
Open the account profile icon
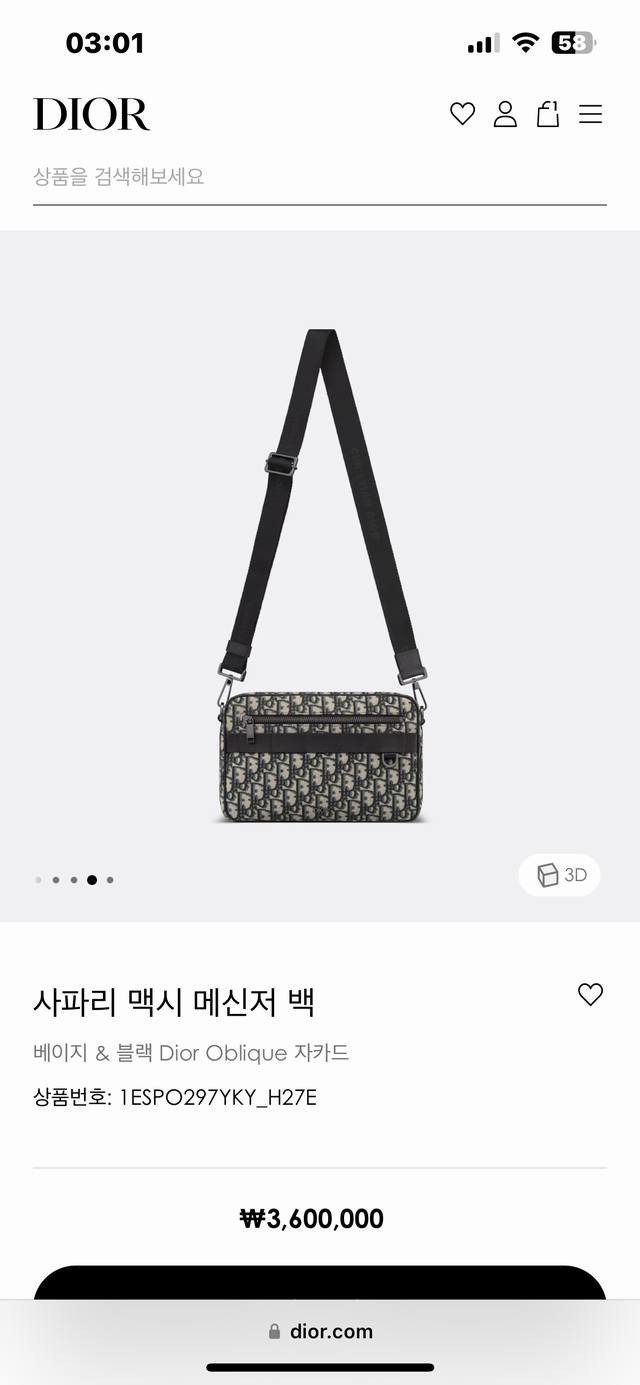tap(505, 114)
